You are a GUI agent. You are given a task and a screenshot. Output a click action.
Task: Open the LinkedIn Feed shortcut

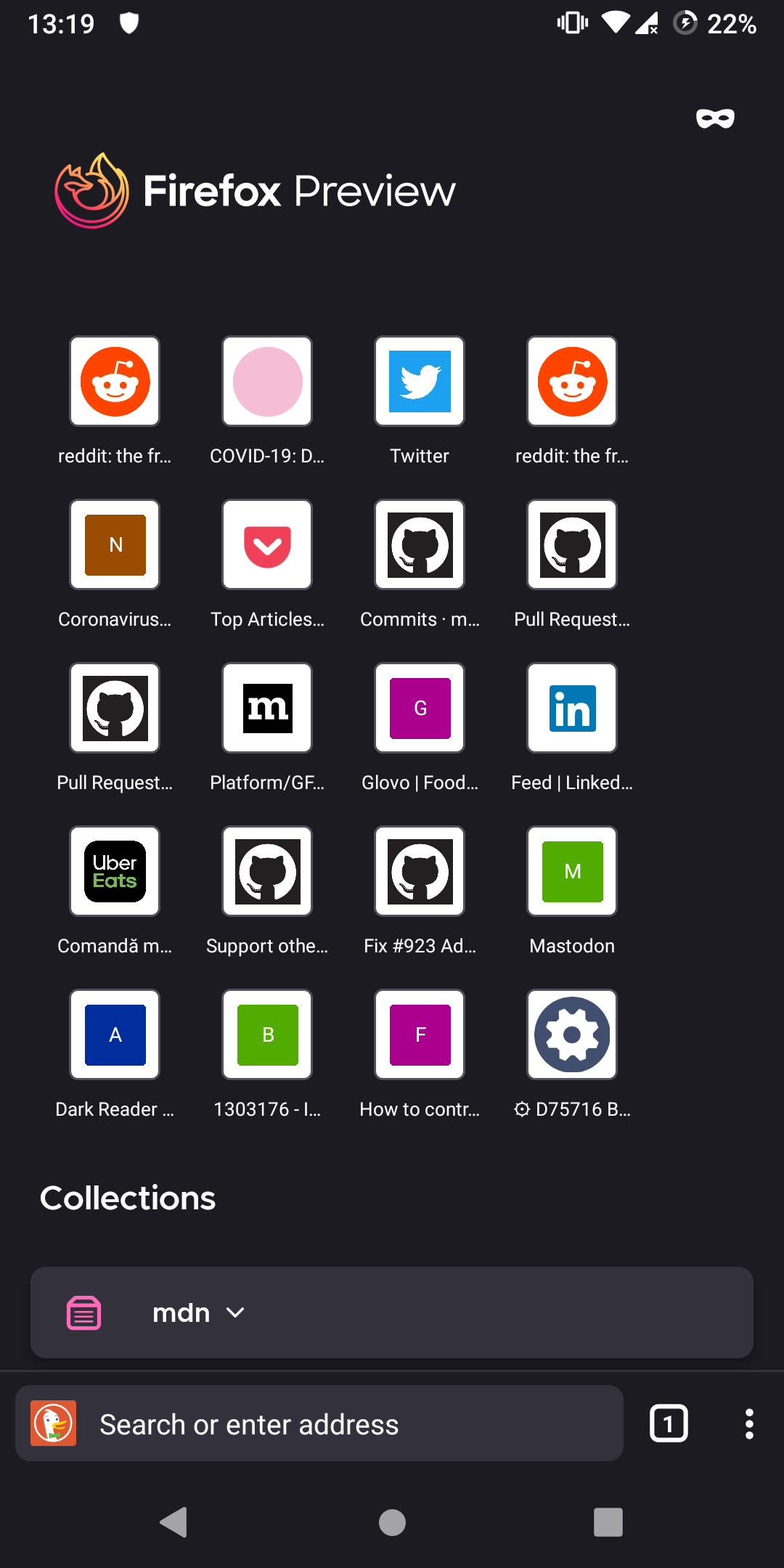tap(572, 709)
